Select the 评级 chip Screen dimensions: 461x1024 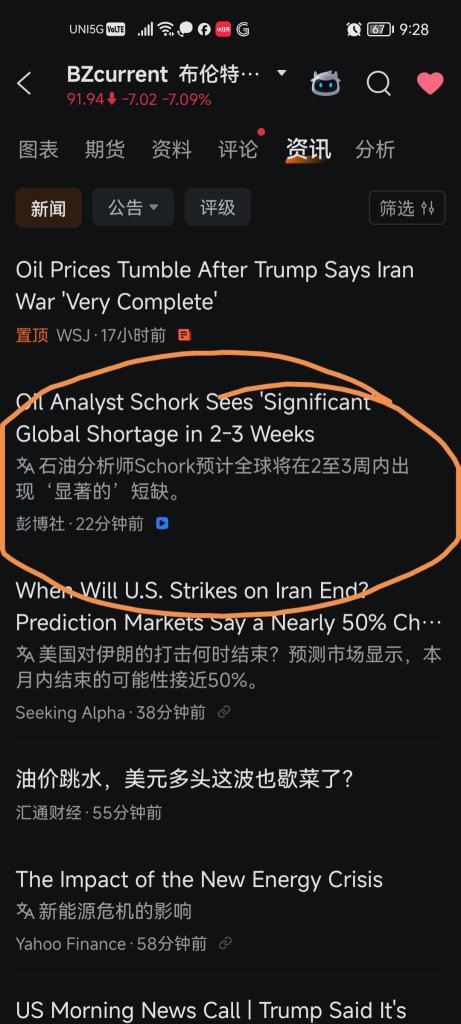[217, 208]
